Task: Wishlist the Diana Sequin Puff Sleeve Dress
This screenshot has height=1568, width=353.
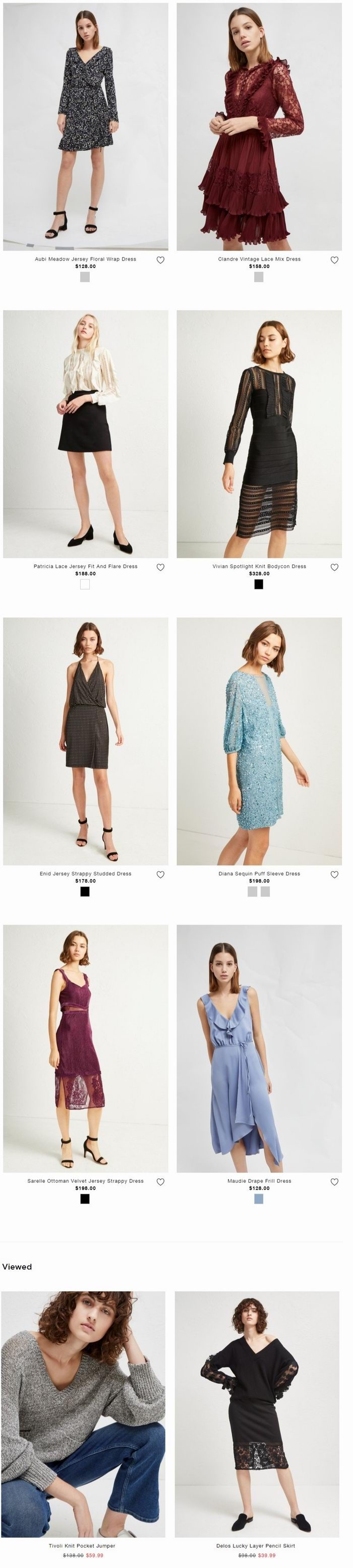Action: (334, 875)
